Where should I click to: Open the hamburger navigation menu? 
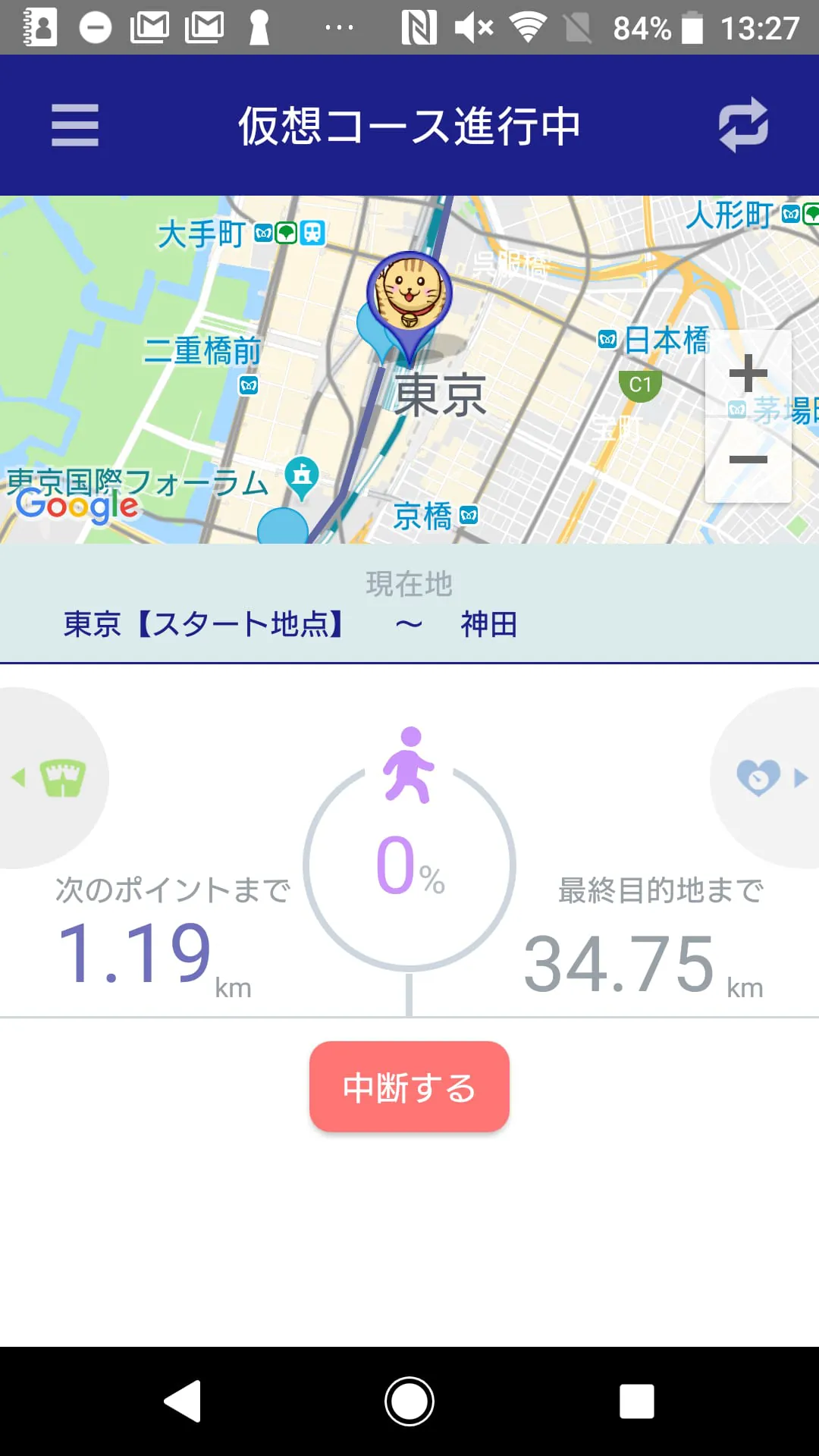coord(74,125)
